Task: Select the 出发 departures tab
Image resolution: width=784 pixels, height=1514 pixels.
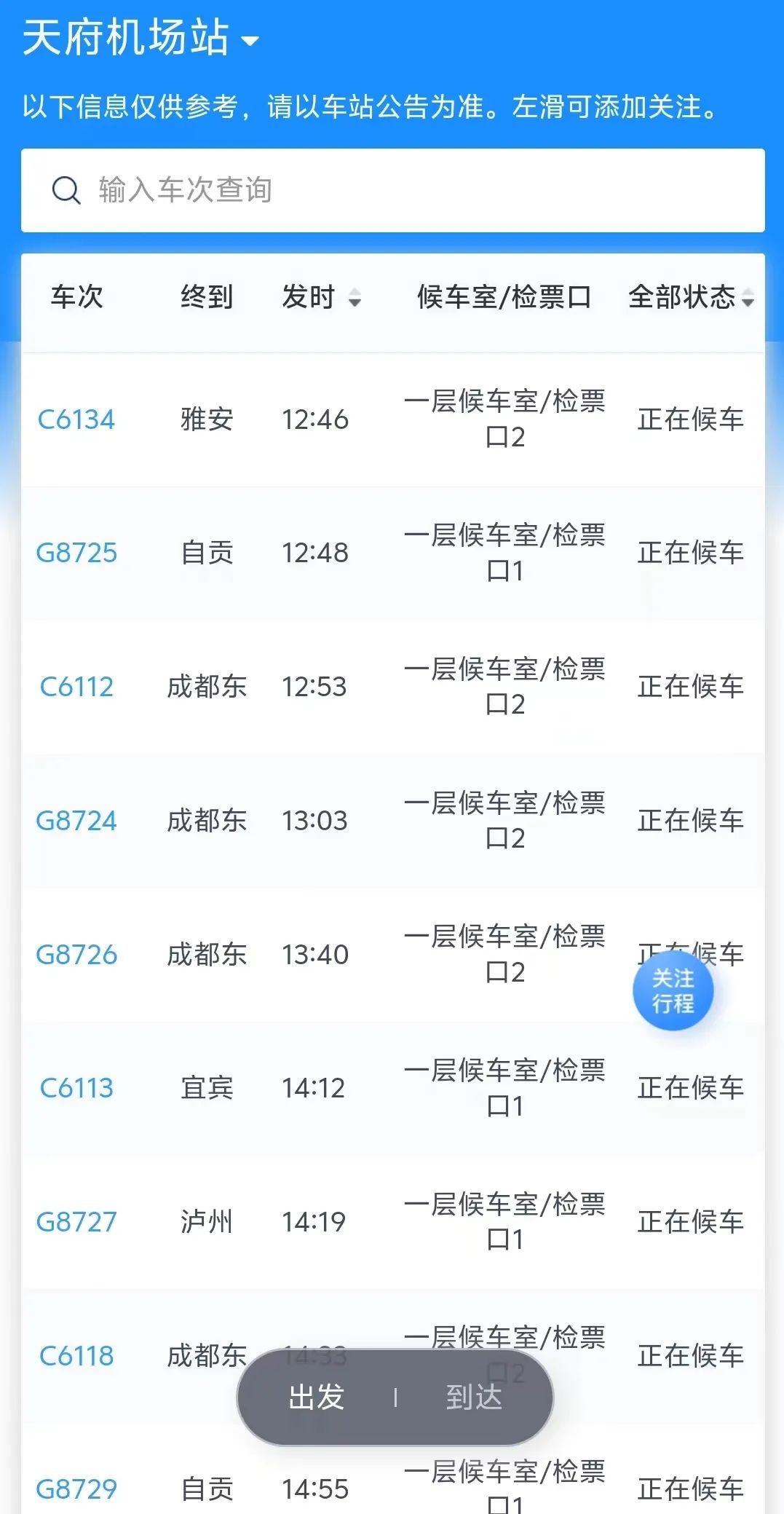Action: click(317, 1397)
